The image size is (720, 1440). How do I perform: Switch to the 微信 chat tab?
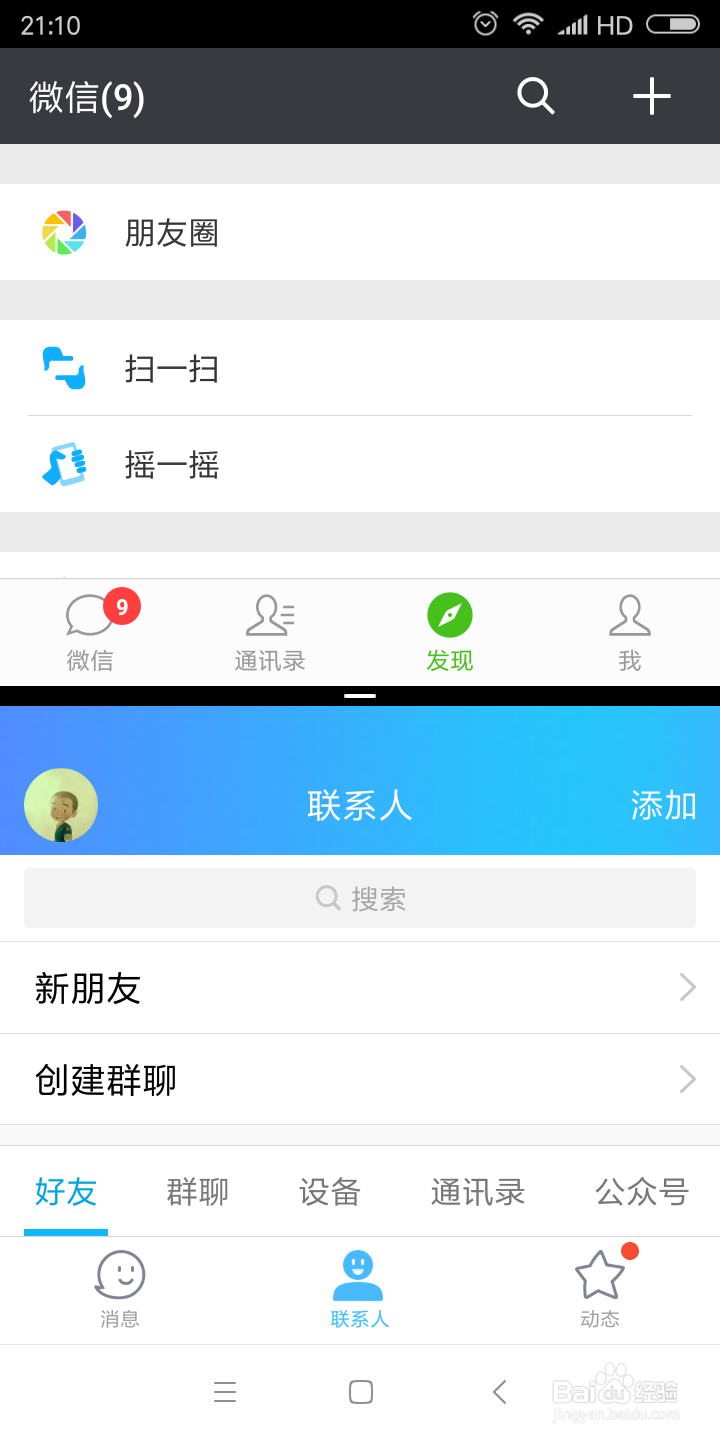(90, 632)
